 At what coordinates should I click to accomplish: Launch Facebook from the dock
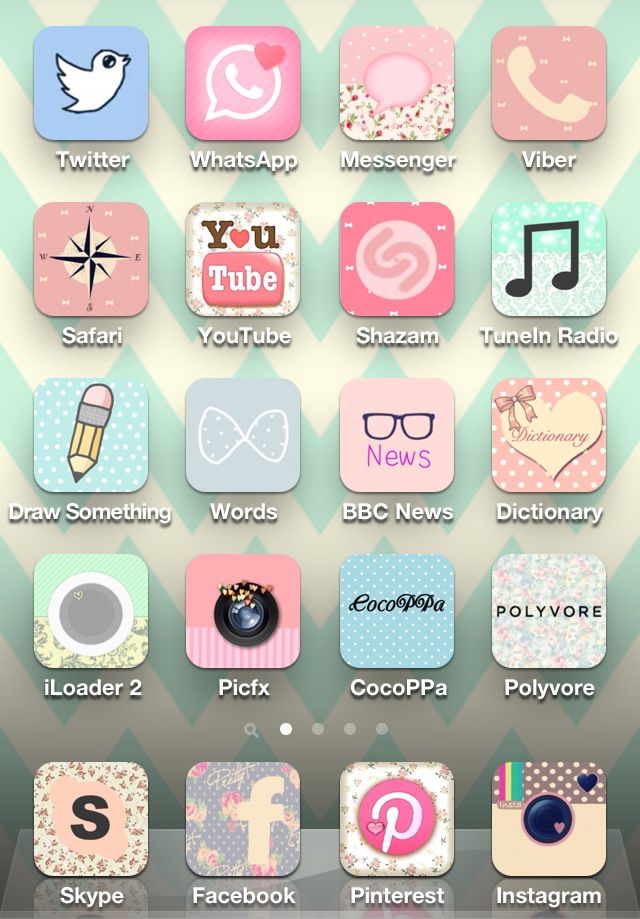point(243,819)
